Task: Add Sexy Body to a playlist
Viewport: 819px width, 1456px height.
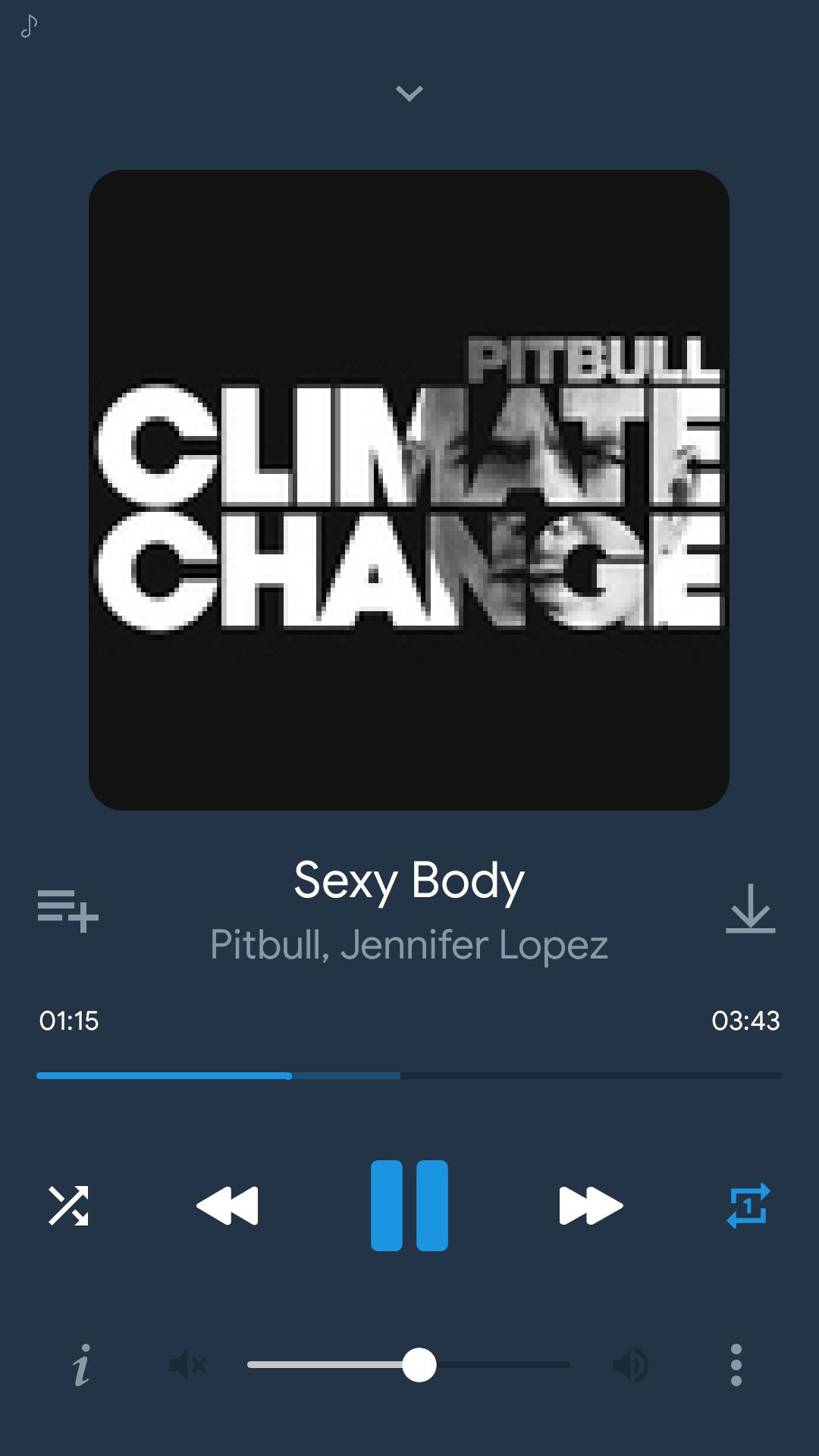Action: click(x=68, y=909)
